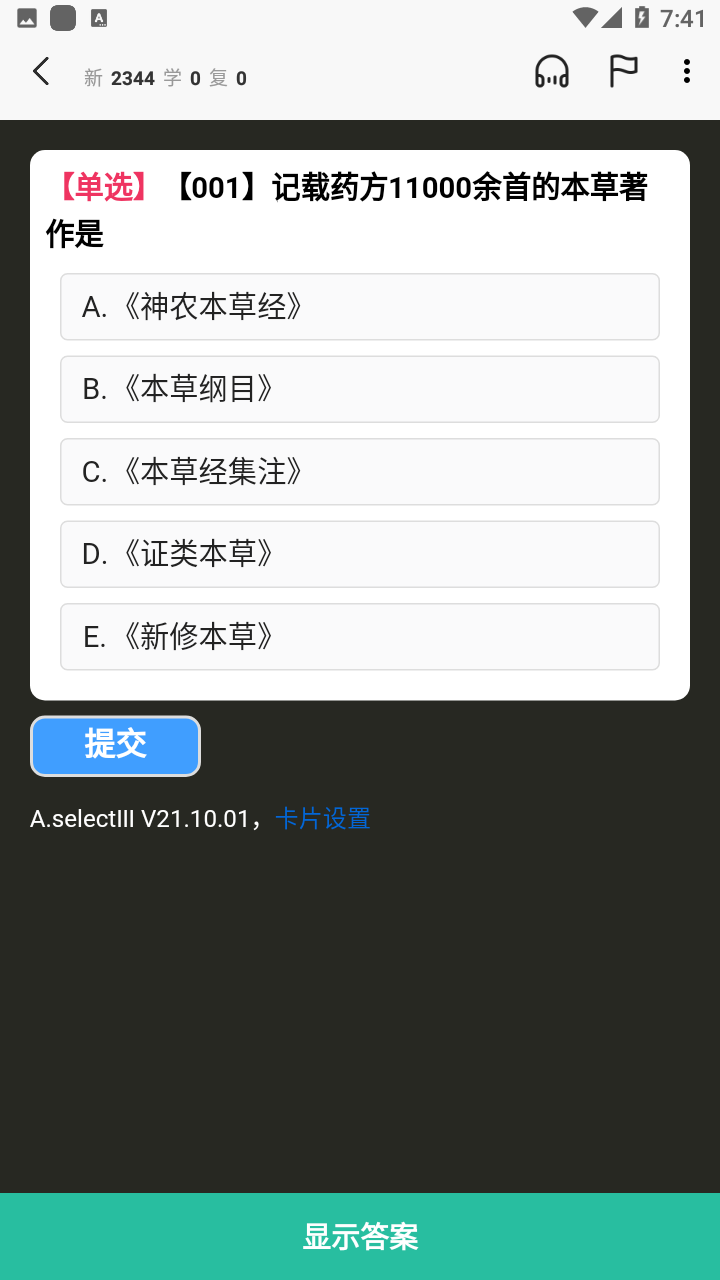
Task: Open the three-dot overflow menu
Action: point(686,71)
